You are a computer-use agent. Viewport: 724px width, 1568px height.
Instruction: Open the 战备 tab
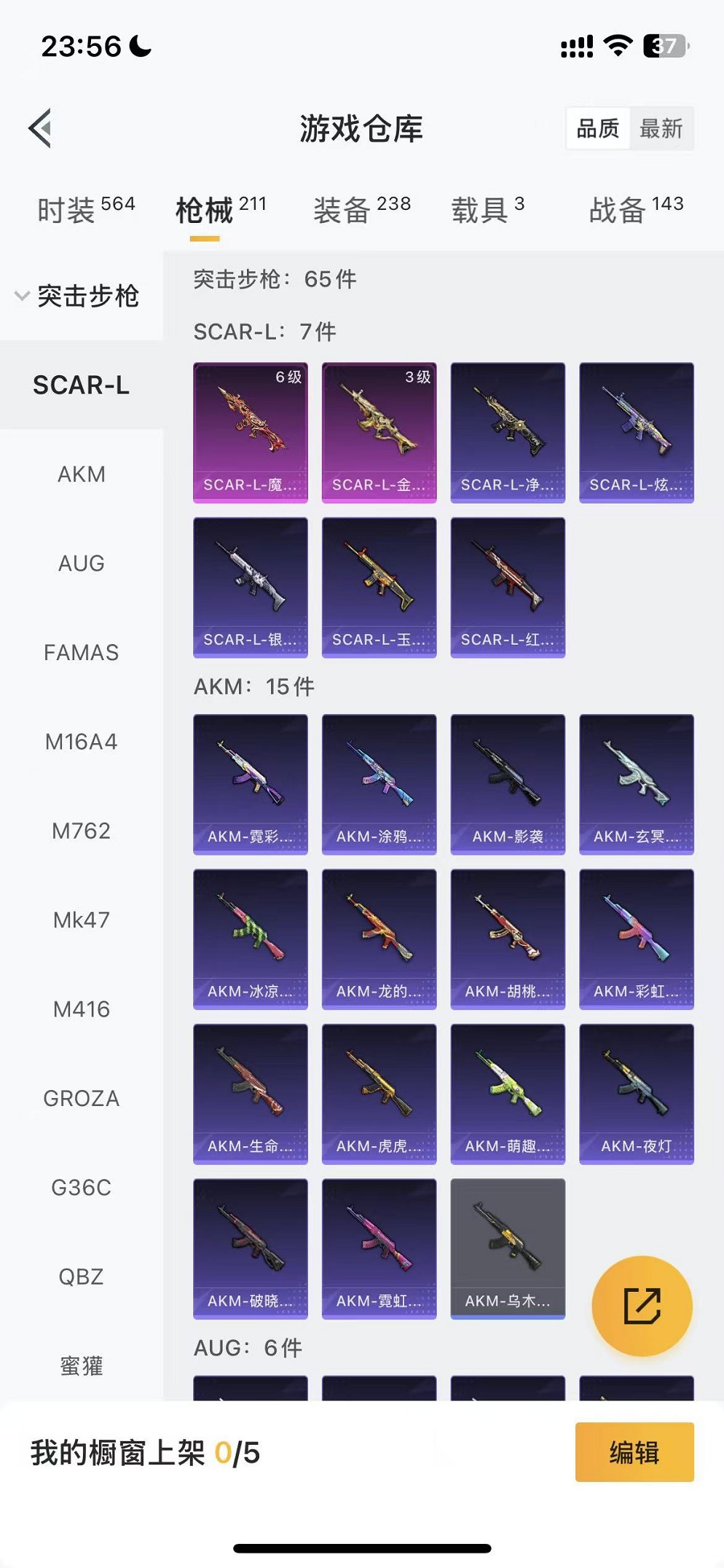point(635,210)
